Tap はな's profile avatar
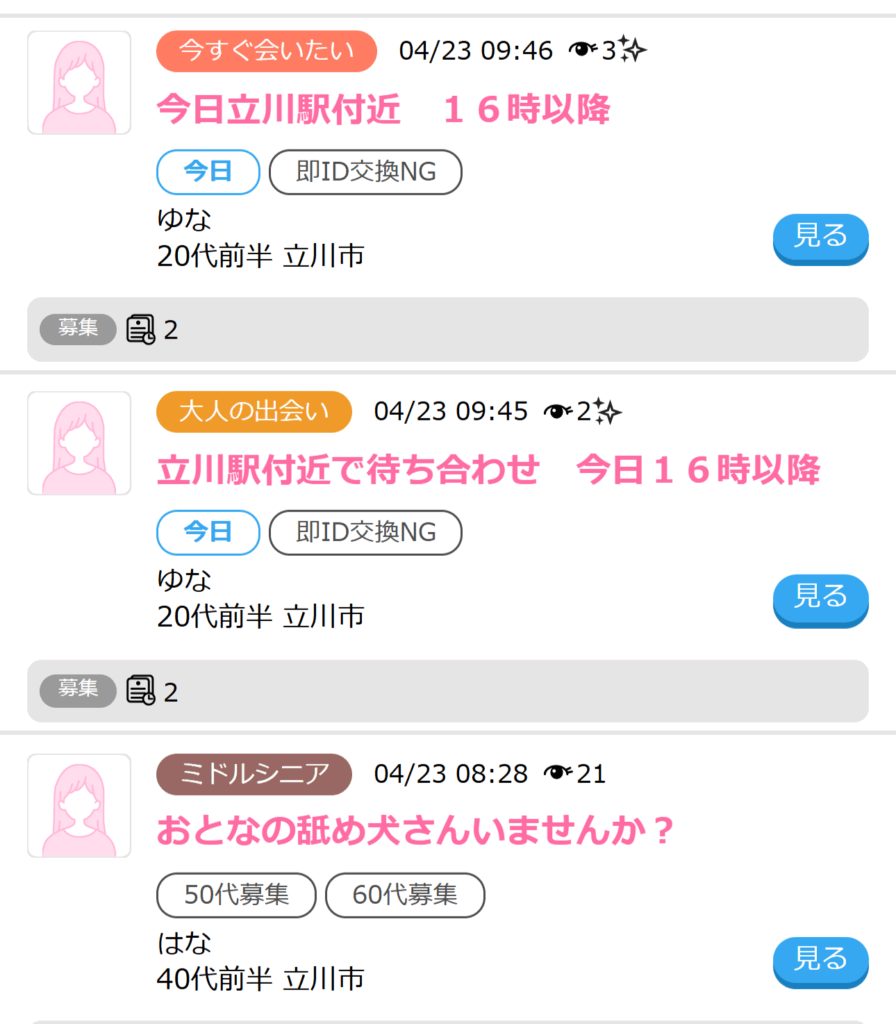The height and width of the screenshot is (1024, 896). pyautogui.click(x=79, y=806)
